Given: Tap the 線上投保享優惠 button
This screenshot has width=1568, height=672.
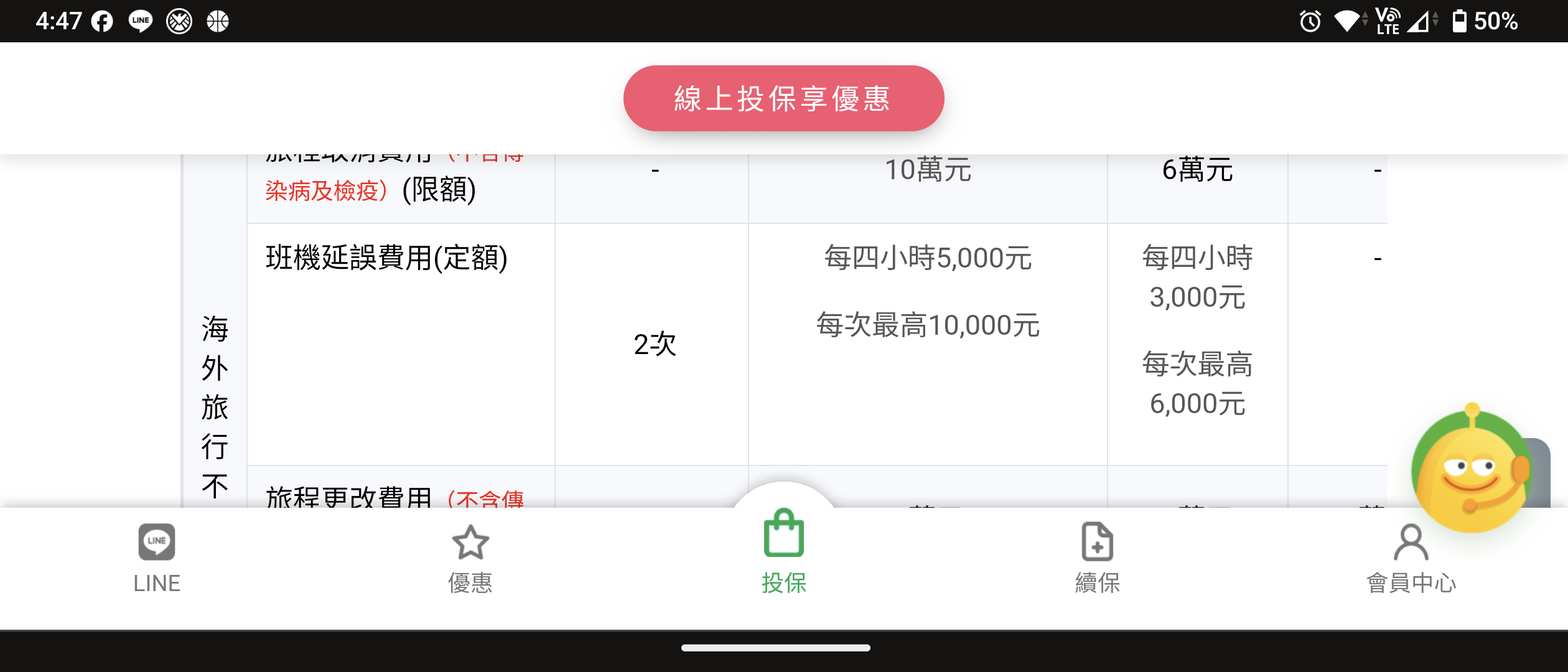Looking at the screenshot, I should (x=783, y=98).
